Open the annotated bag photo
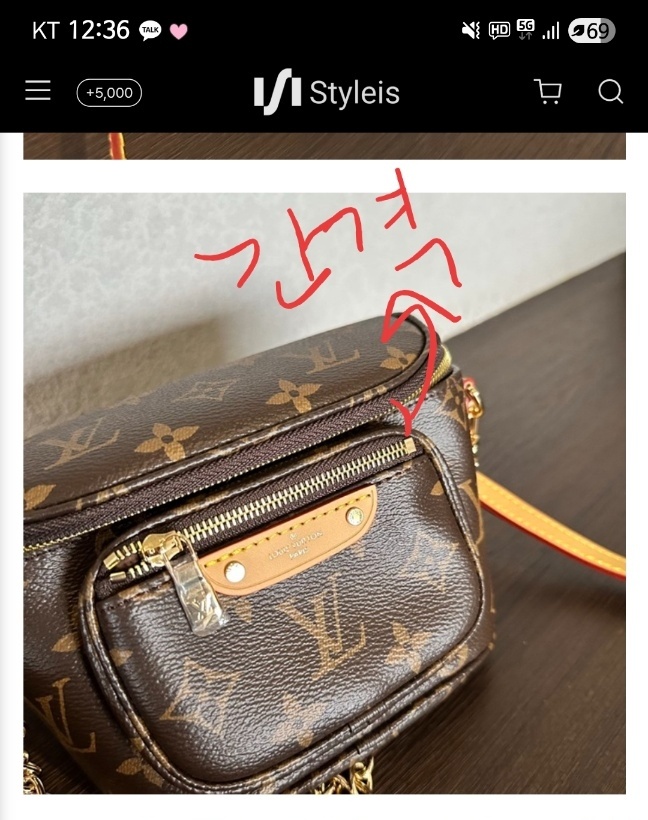Image resolution: width=648 pixels, height=820 pixels. pyautogui.click(x=324, y=492)
